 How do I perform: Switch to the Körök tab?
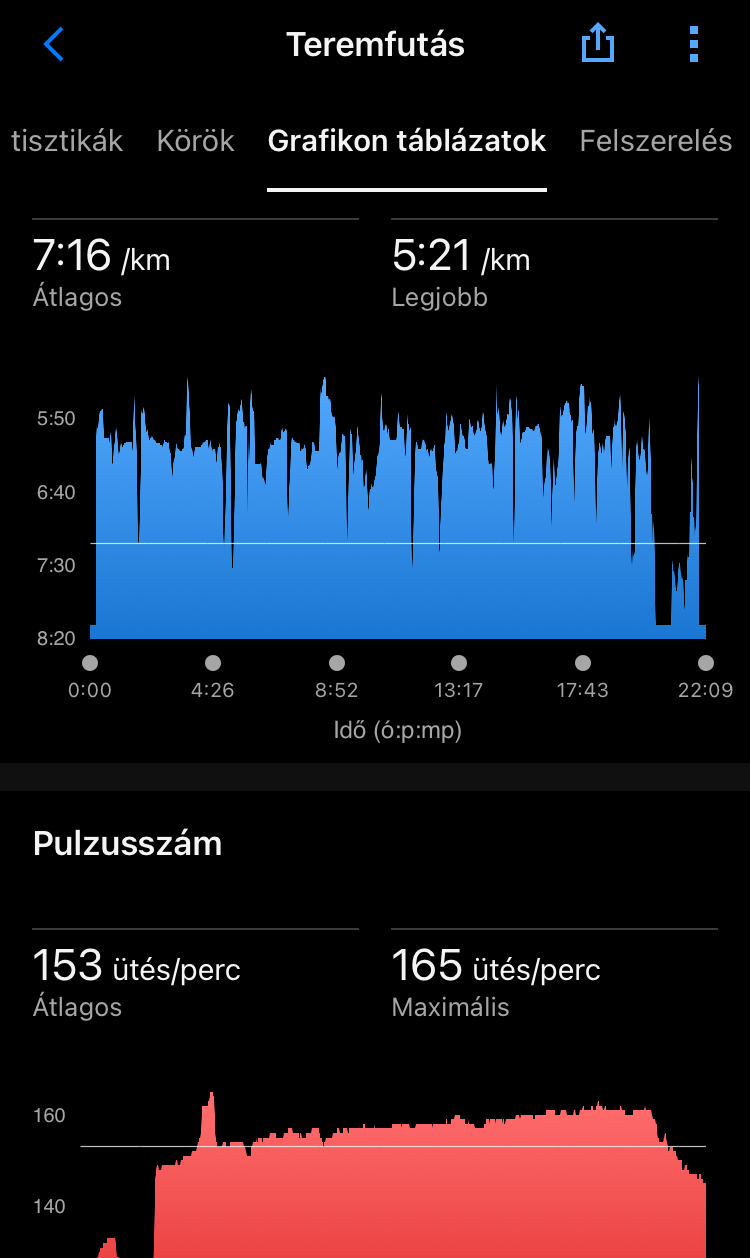(x=196, y=141)
